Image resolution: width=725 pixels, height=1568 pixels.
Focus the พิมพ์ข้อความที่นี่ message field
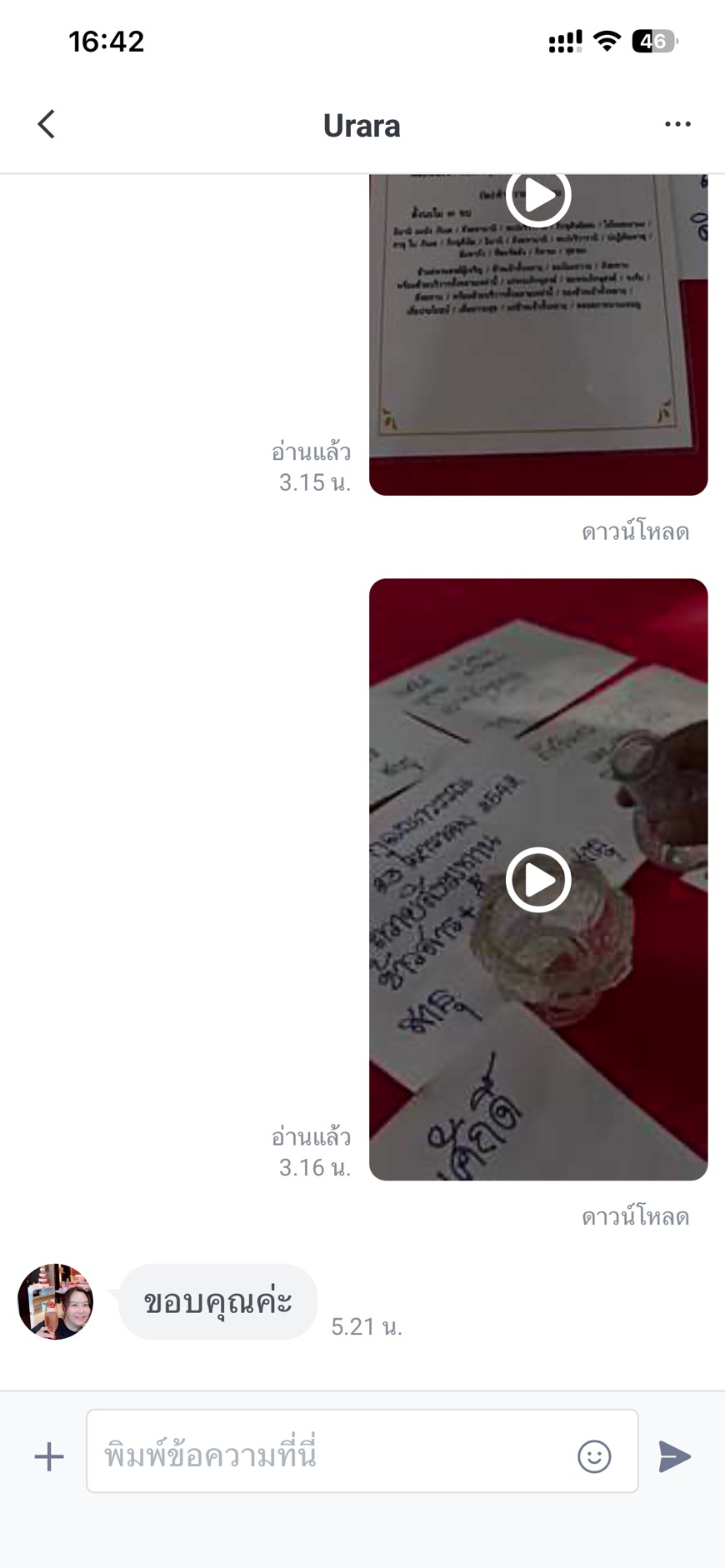tap(333, 1456)
